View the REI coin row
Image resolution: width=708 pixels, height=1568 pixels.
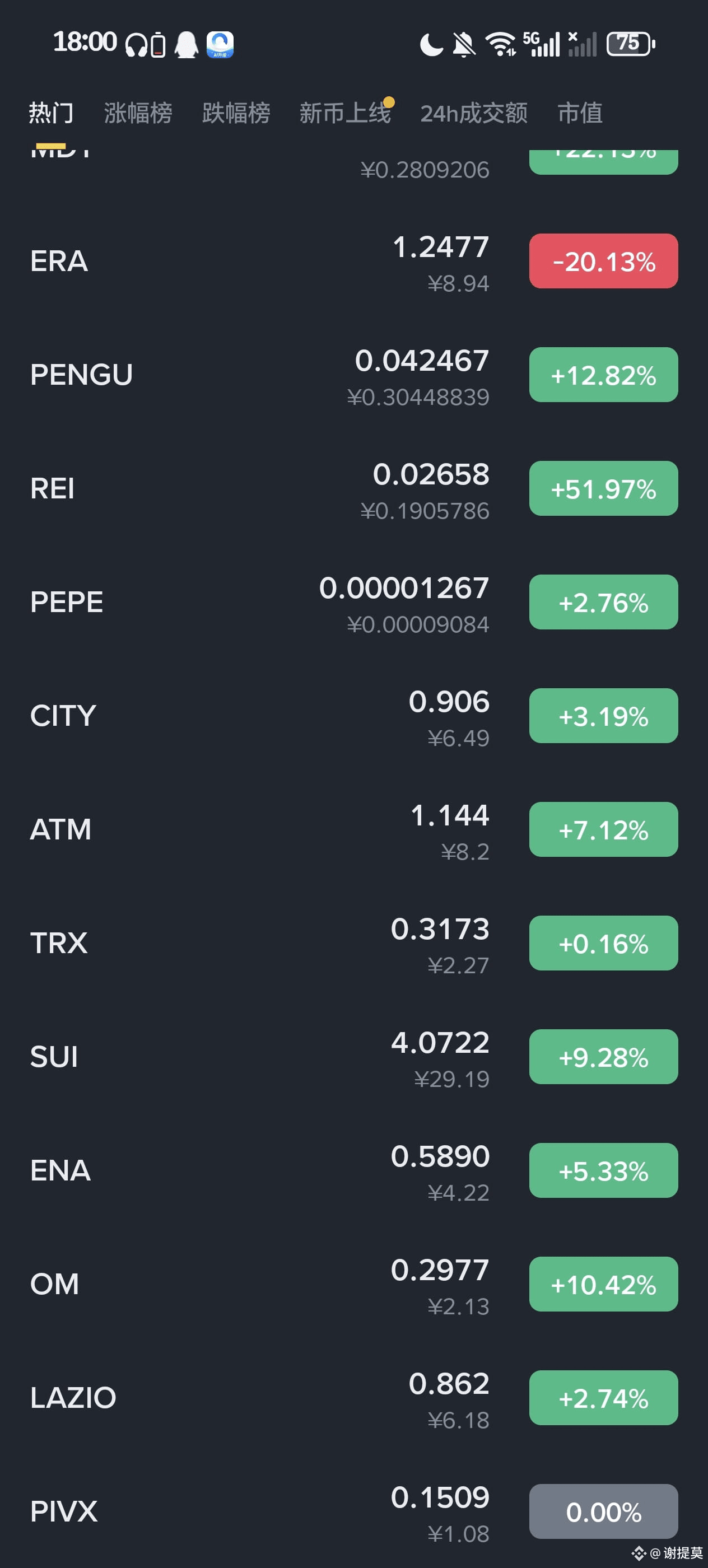click(x=353, y=489)
